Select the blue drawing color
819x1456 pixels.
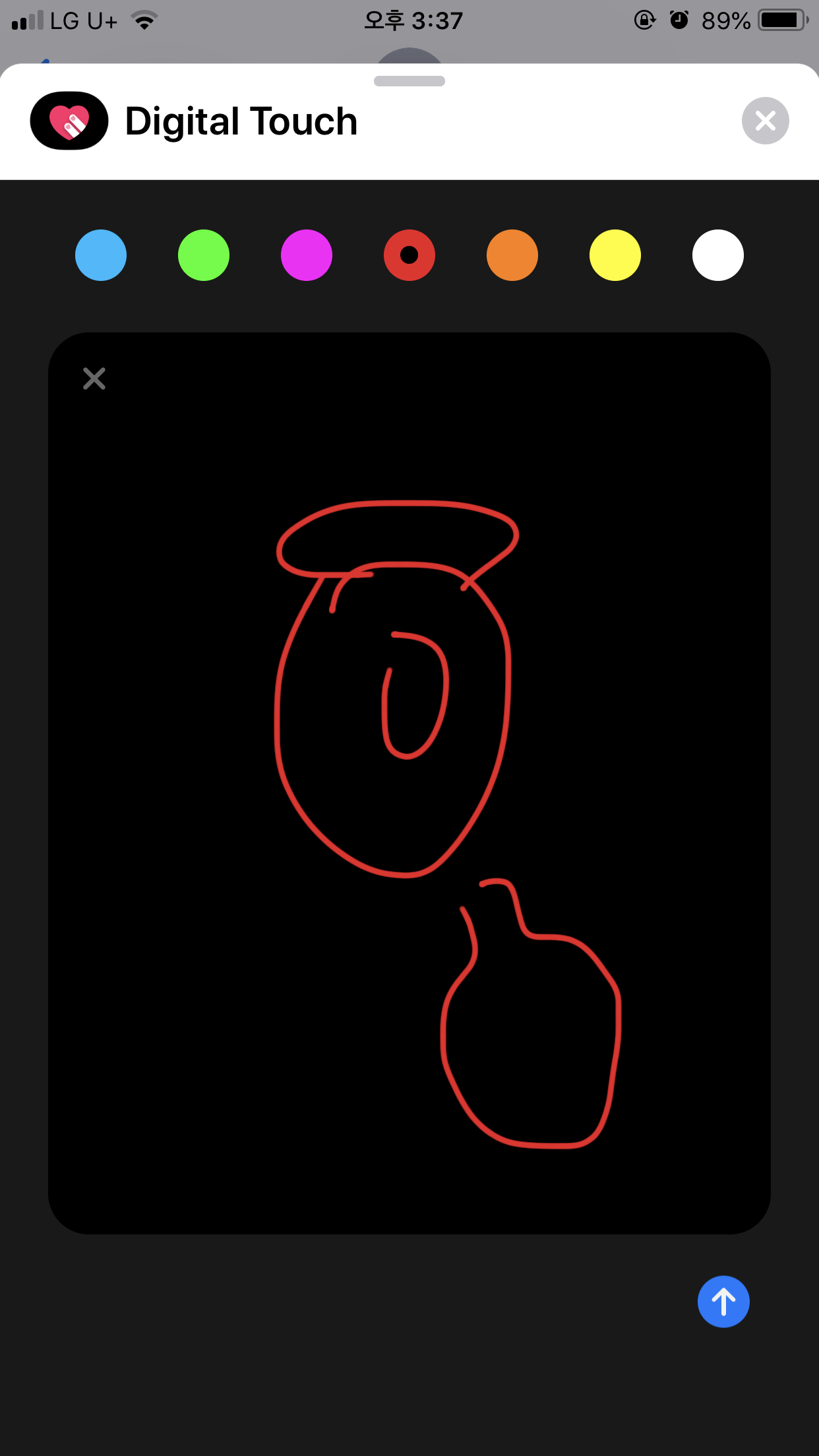click(101, 255)
